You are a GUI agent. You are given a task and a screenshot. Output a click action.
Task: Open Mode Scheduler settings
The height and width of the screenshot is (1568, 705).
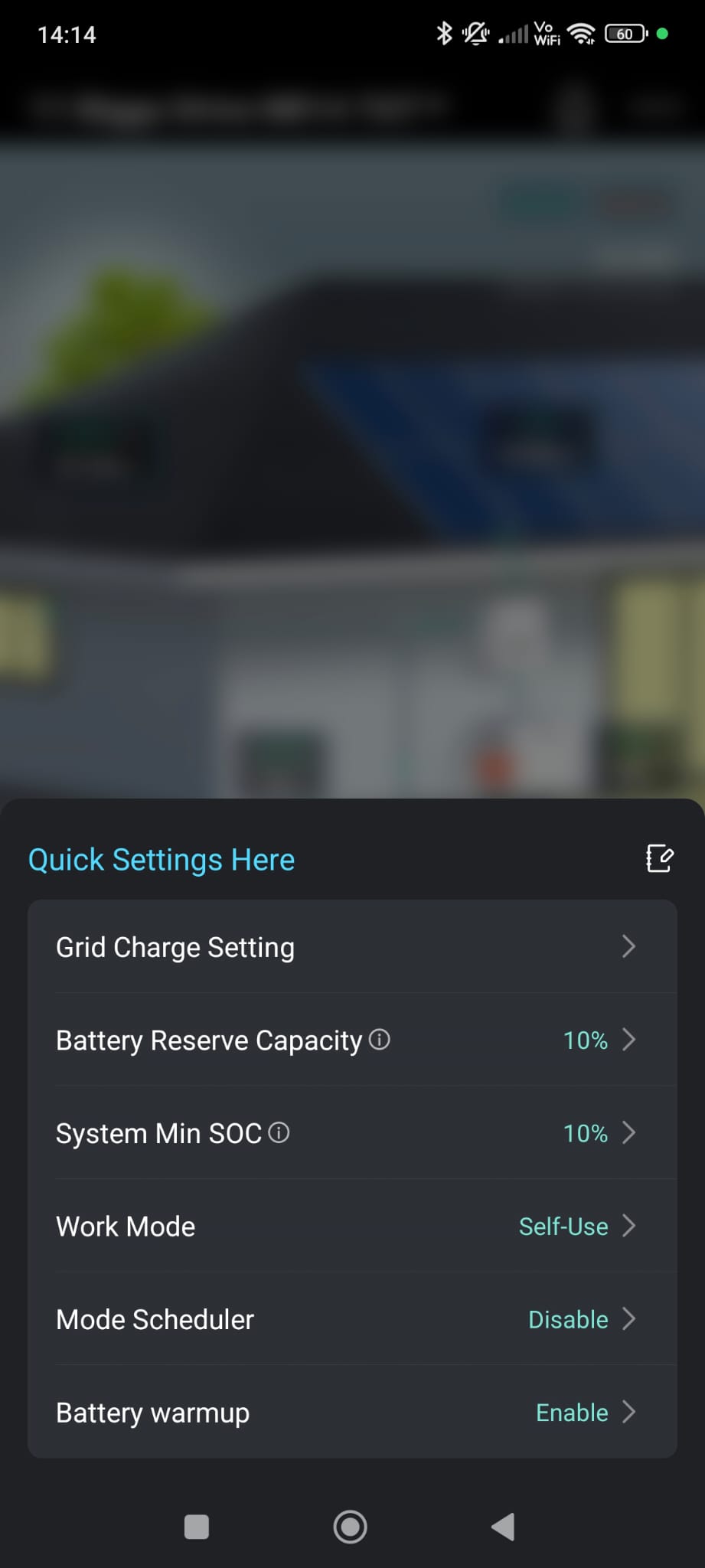point(352,1319)
